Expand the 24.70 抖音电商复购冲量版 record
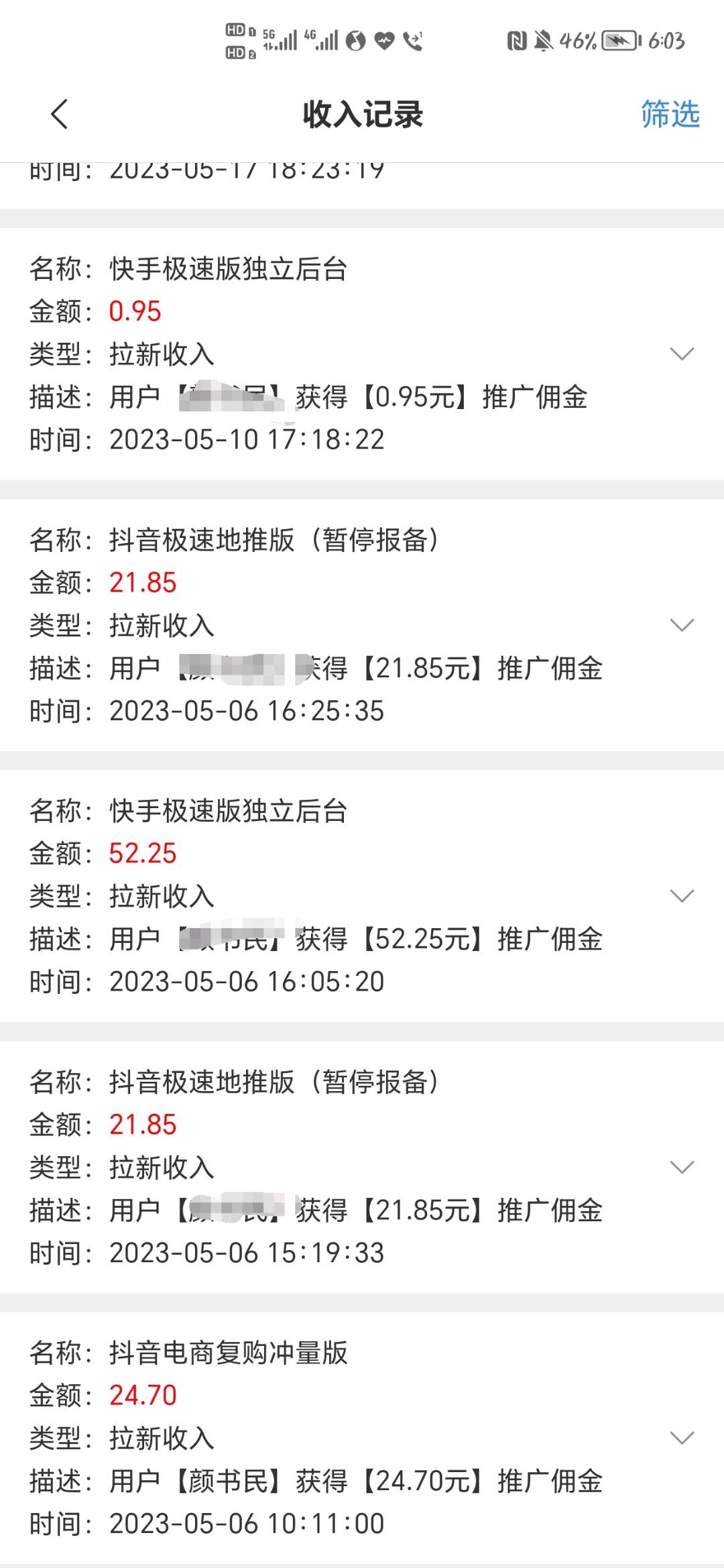The image size is (724, 1568). point(682,1438)
